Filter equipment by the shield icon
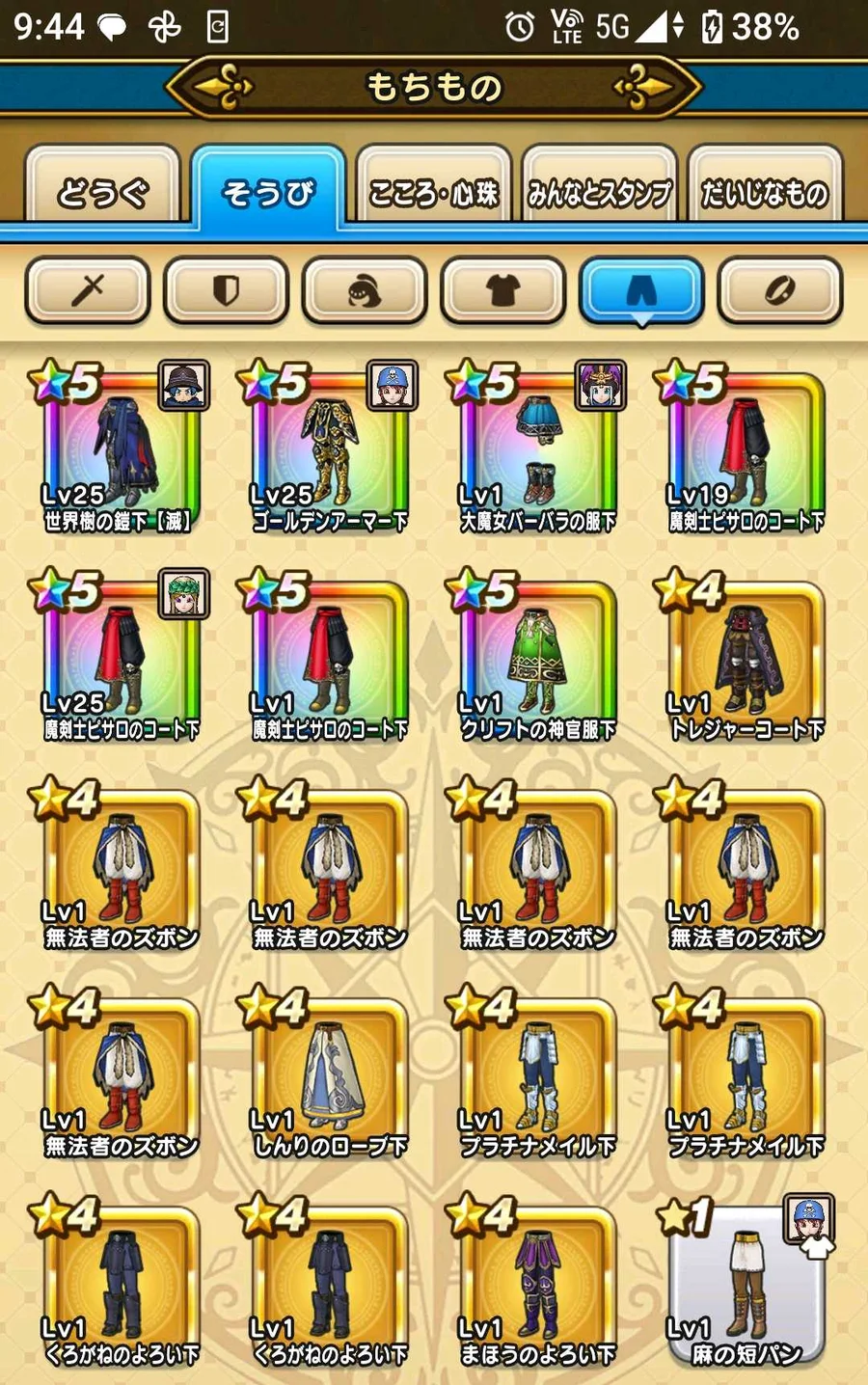 [226, 289]
